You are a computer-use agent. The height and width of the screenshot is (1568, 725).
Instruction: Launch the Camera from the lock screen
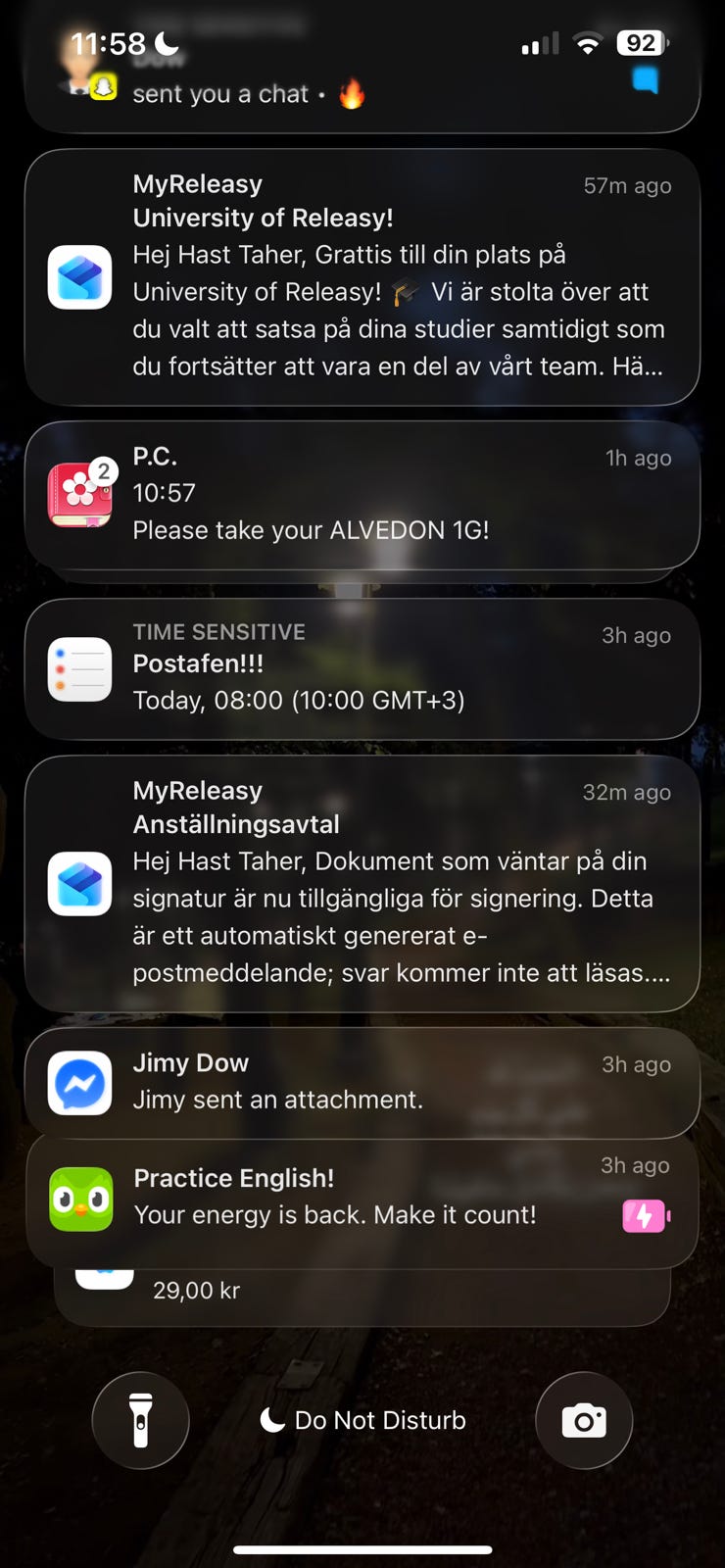click(x=584, y=1420)
